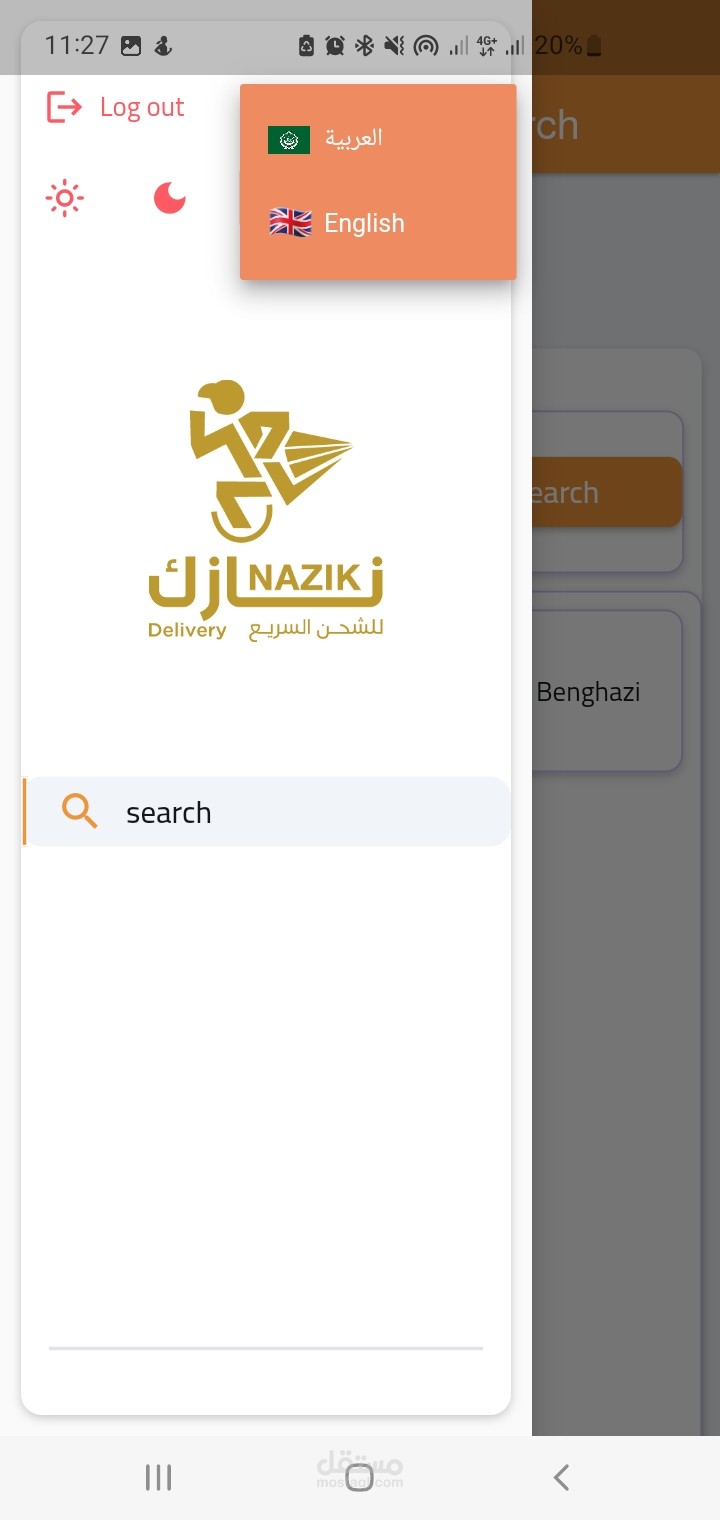Open the search item in the drawer
This screenshot has width=720, height=1520.
(267, 812)
